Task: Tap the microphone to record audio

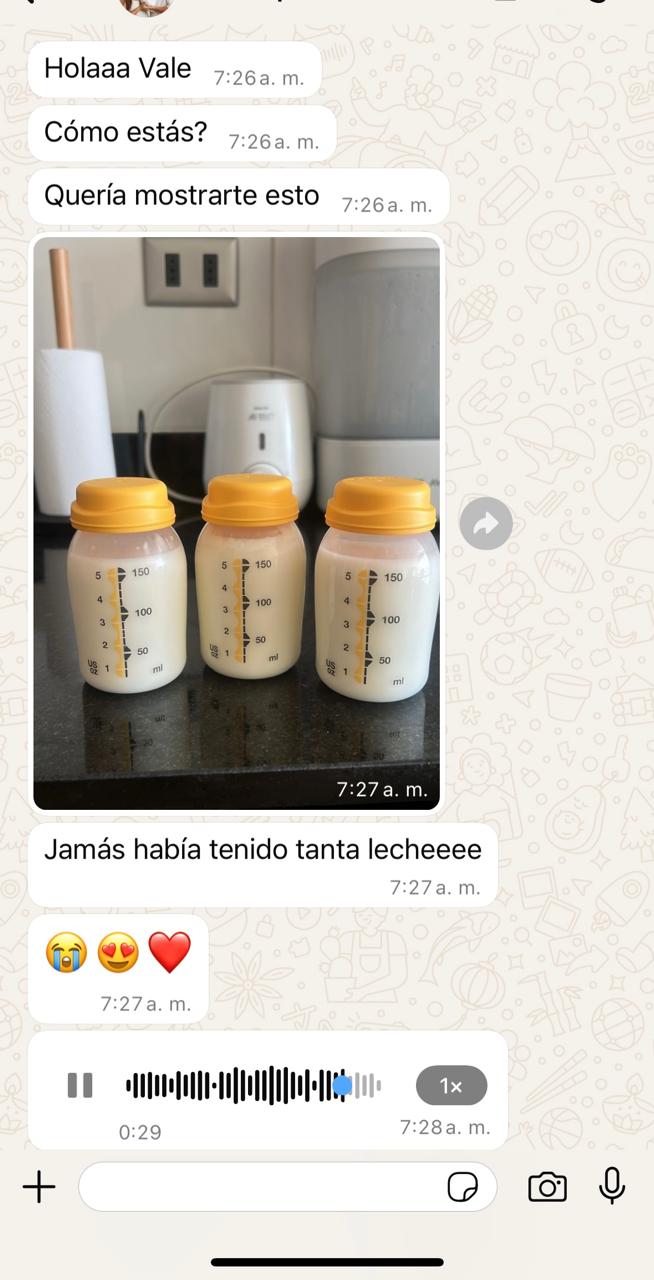Action: (x=612, y=1186)
